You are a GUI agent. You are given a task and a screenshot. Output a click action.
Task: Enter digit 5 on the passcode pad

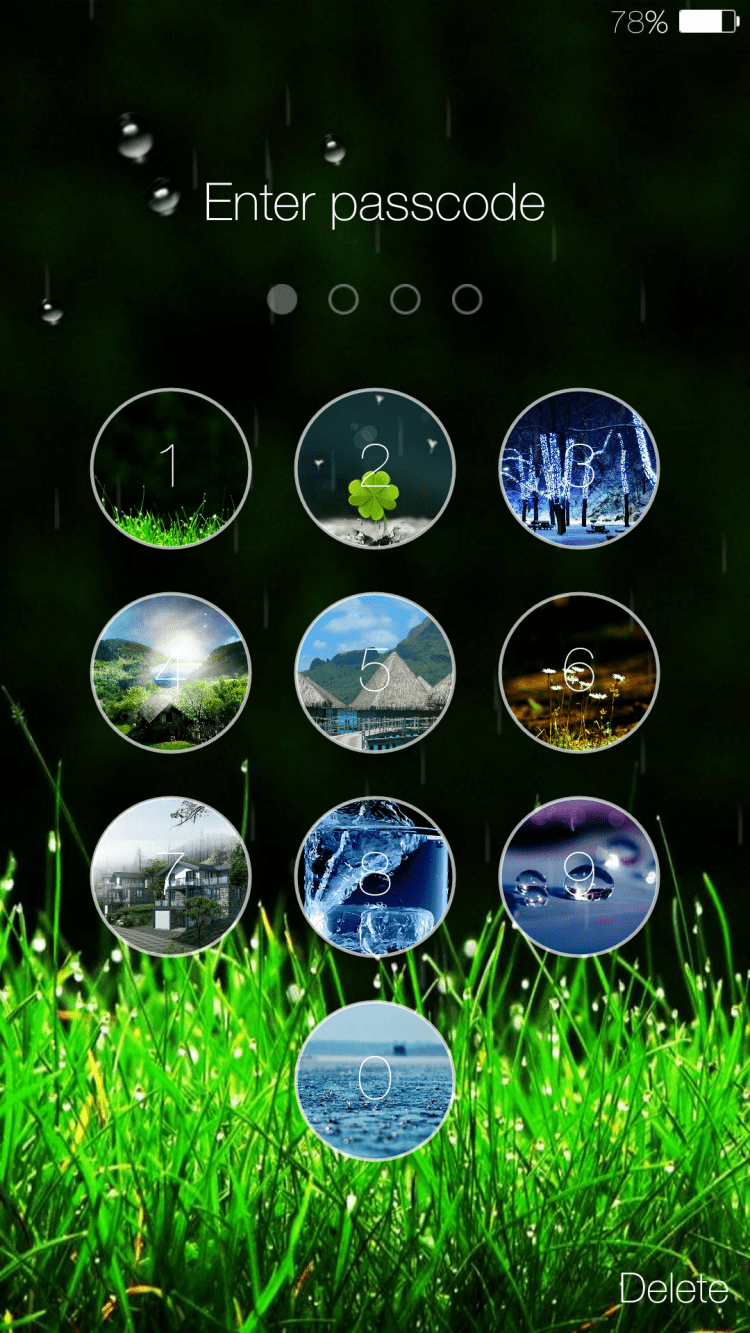click(375, 672)
